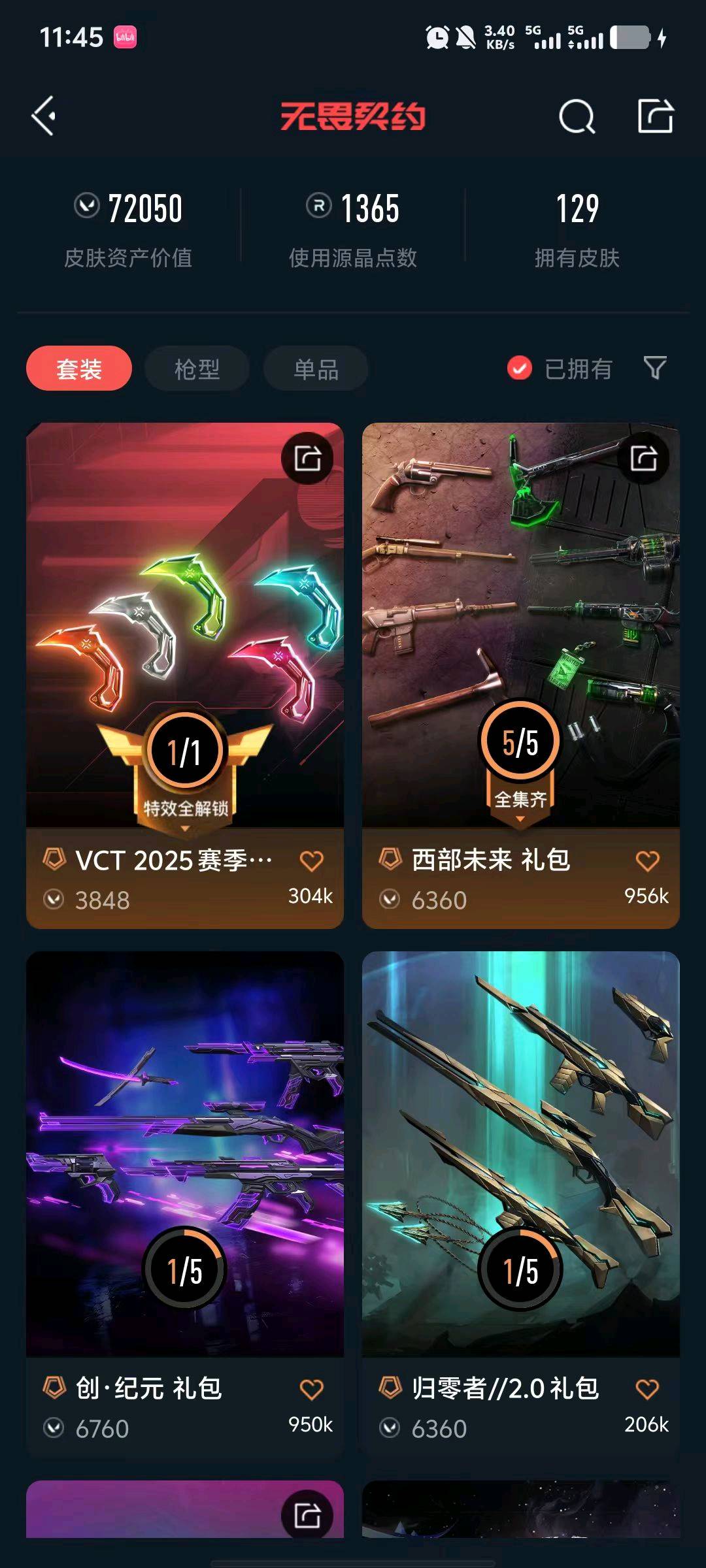Screen dimensions: 706x1568
Task: Switch to the 枪型 tab
Action: point(197,368)
